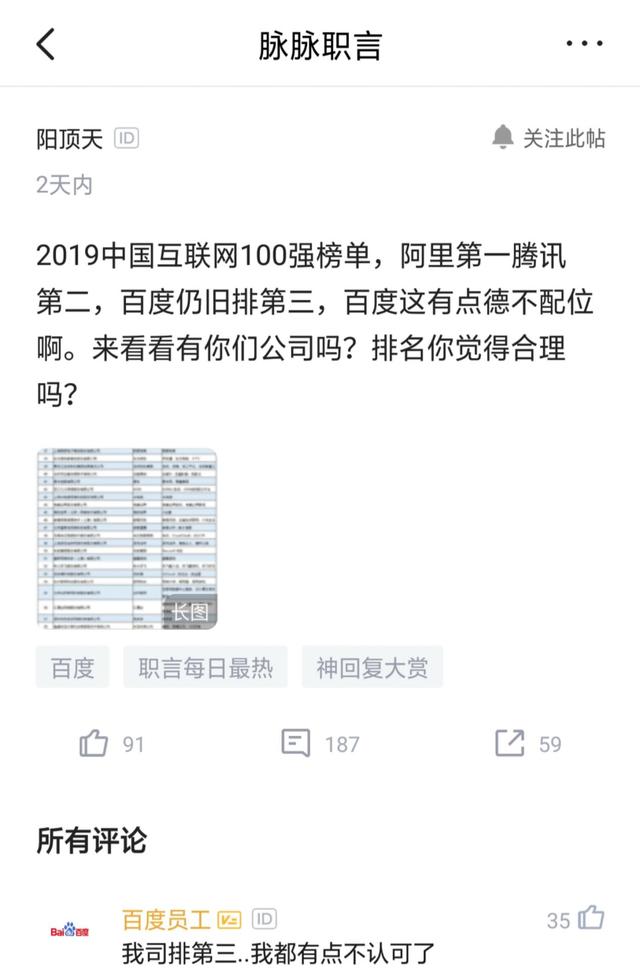Image resolution: width=640 pixels, height=980 pixels.
Task: Open the long image thumbnail (长图)
Action: [x=127, y=538]
